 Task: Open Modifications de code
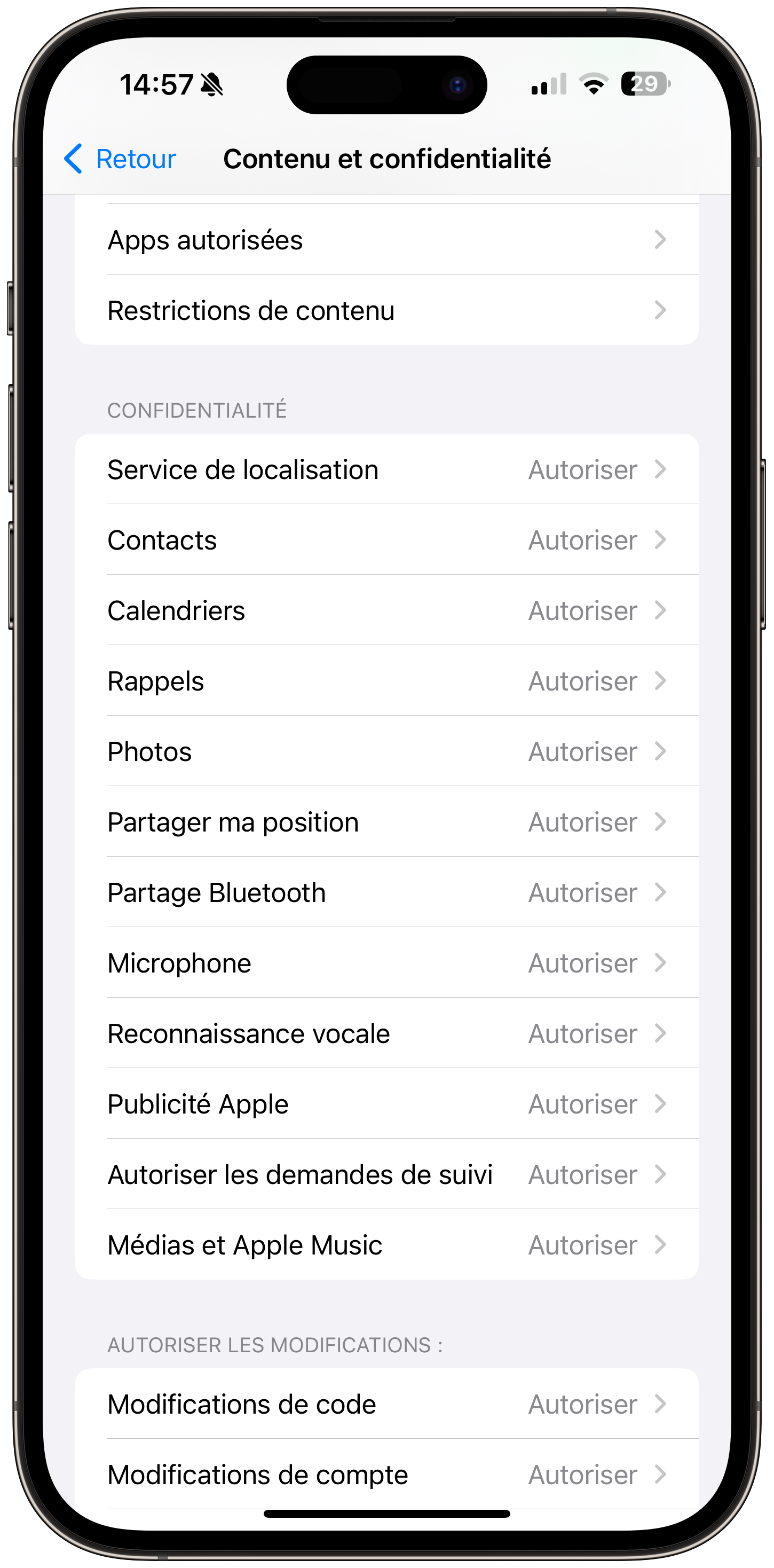pyautogui.click(x=386, y=1404)
